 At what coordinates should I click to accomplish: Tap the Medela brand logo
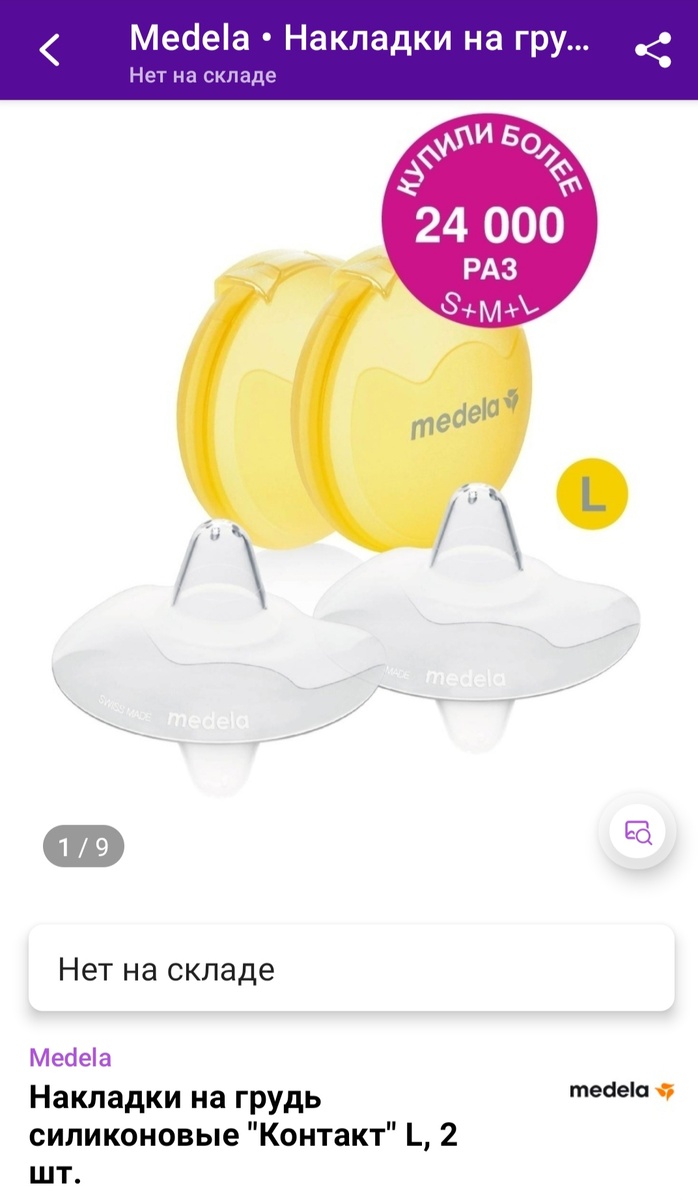click(622, 1090)
